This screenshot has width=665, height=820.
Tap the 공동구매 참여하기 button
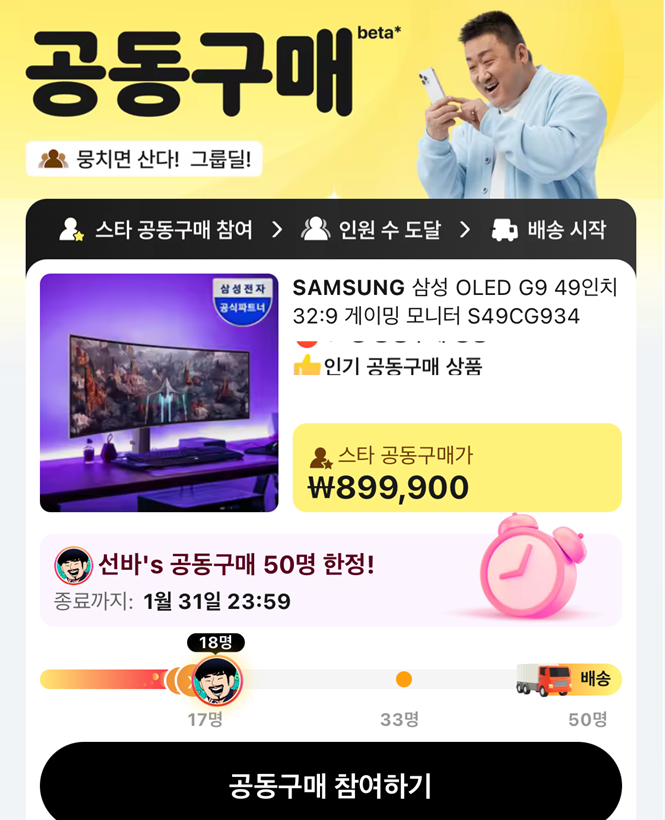[x=330, y=784]
